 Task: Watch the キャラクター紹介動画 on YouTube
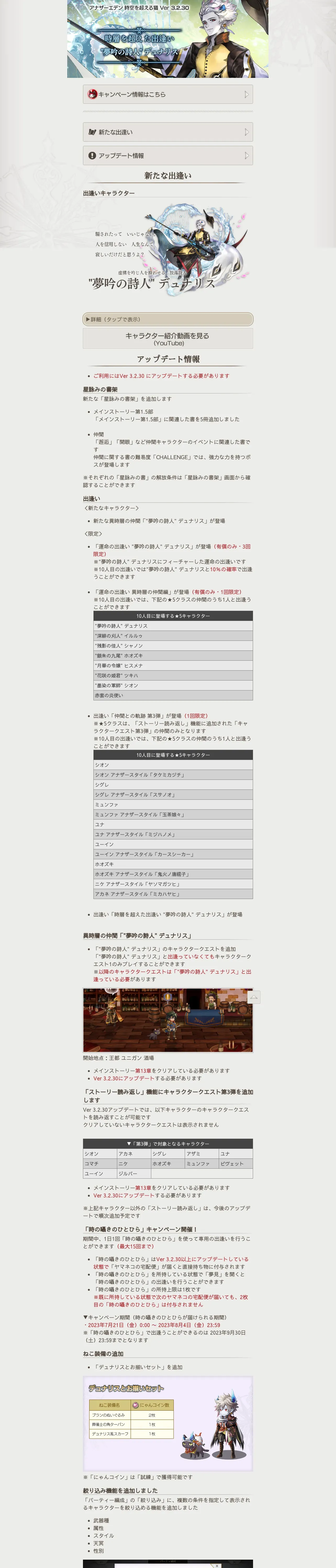(168, 338)
